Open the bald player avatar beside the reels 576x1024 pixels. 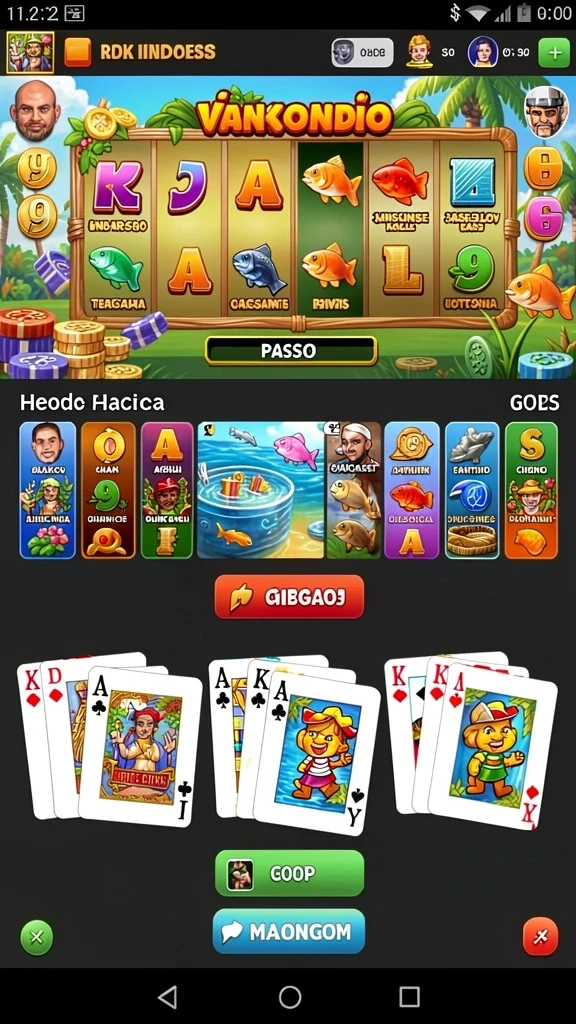[x=33, y=110]
